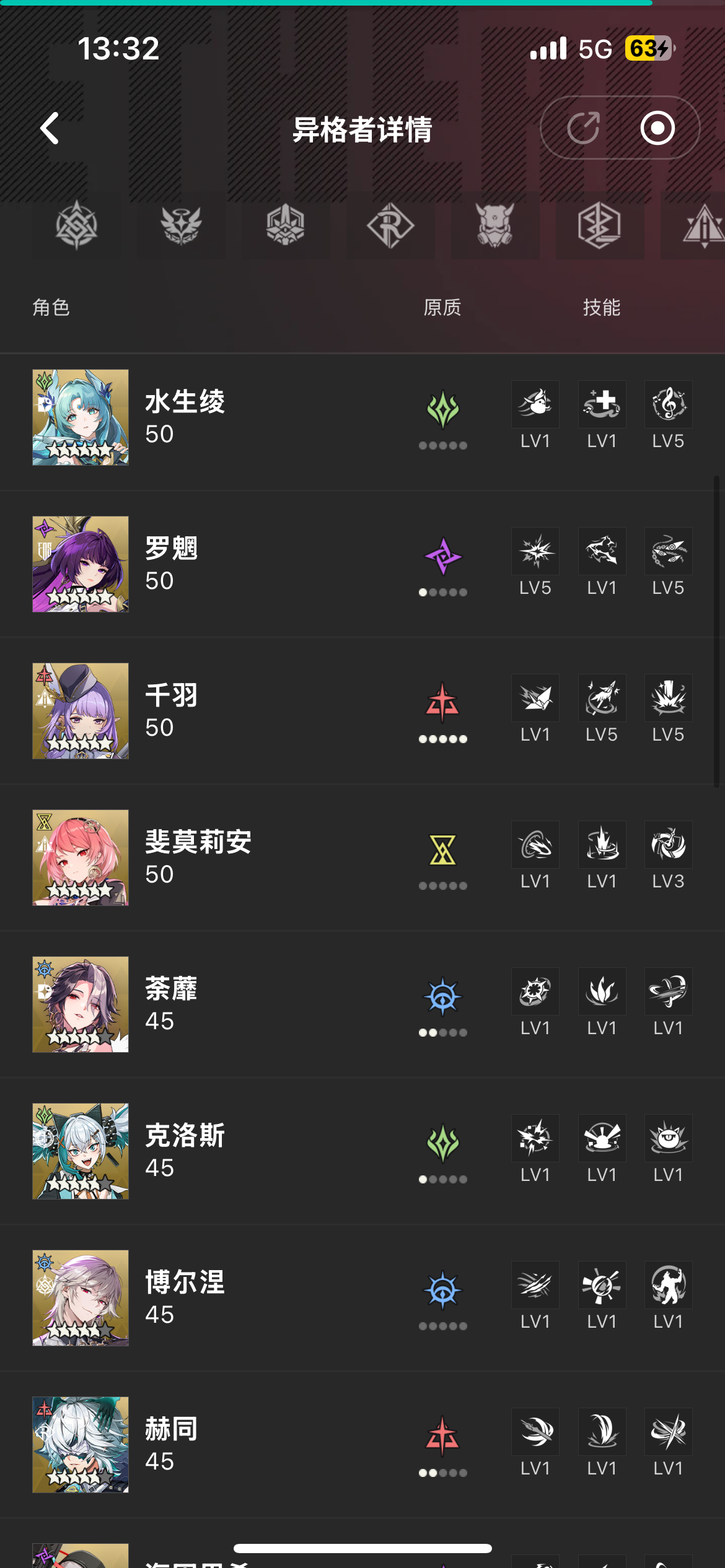Open 罗魍 character details
Viewport: 725px width, 1568px height.
coord(172,564)
